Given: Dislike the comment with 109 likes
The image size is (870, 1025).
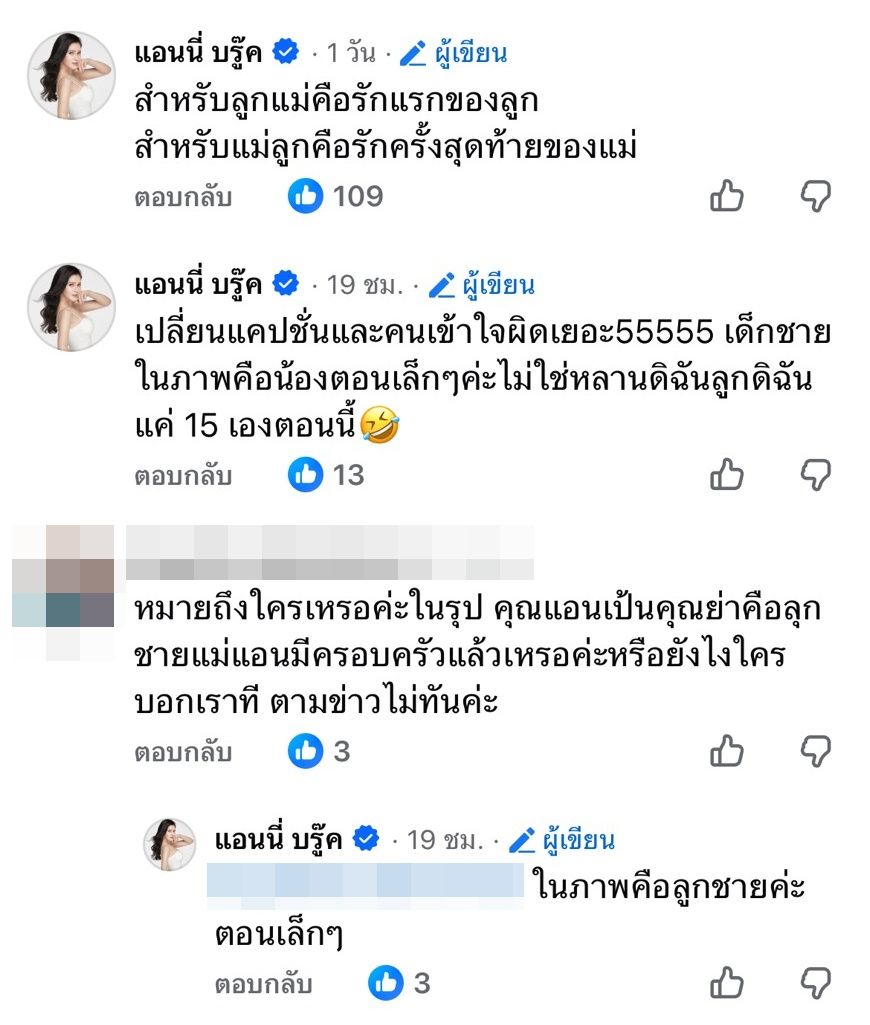Looking at the screenshot, I should coord(816,197).
